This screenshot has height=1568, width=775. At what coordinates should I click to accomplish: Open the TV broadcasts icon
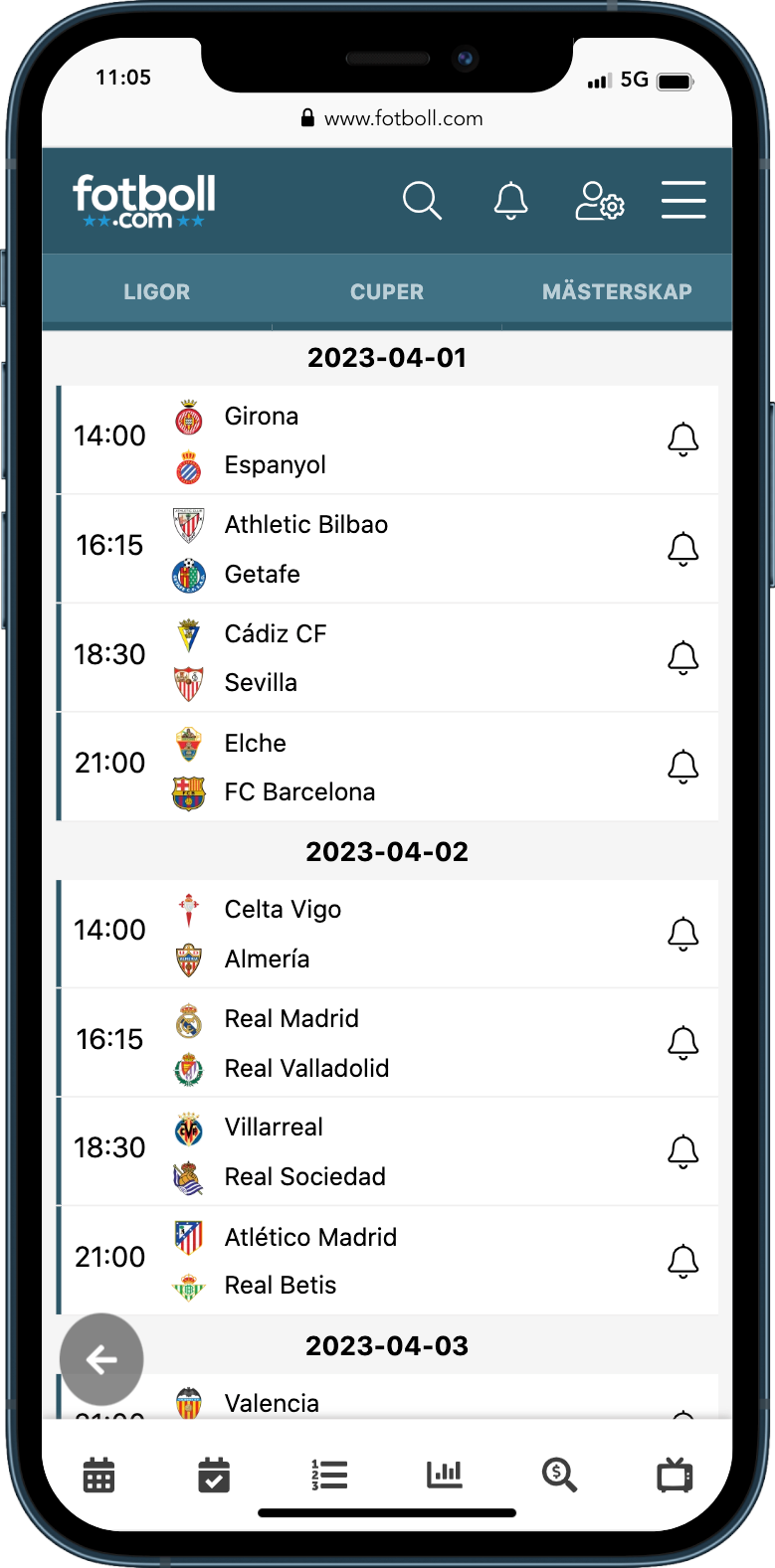pos(676,1475)
